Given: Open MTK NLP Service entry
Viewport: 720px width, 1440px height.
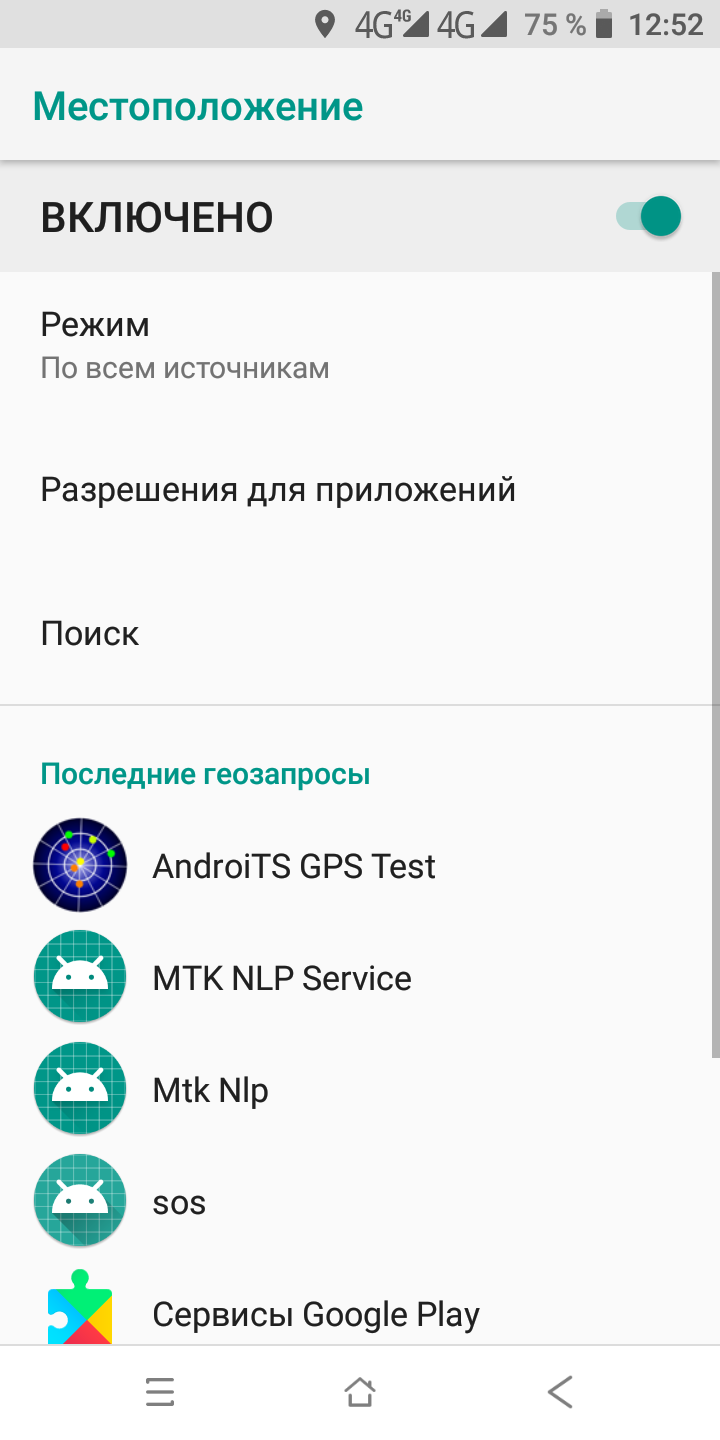Looking at the screenshot, I should click(x=281, y=977).
